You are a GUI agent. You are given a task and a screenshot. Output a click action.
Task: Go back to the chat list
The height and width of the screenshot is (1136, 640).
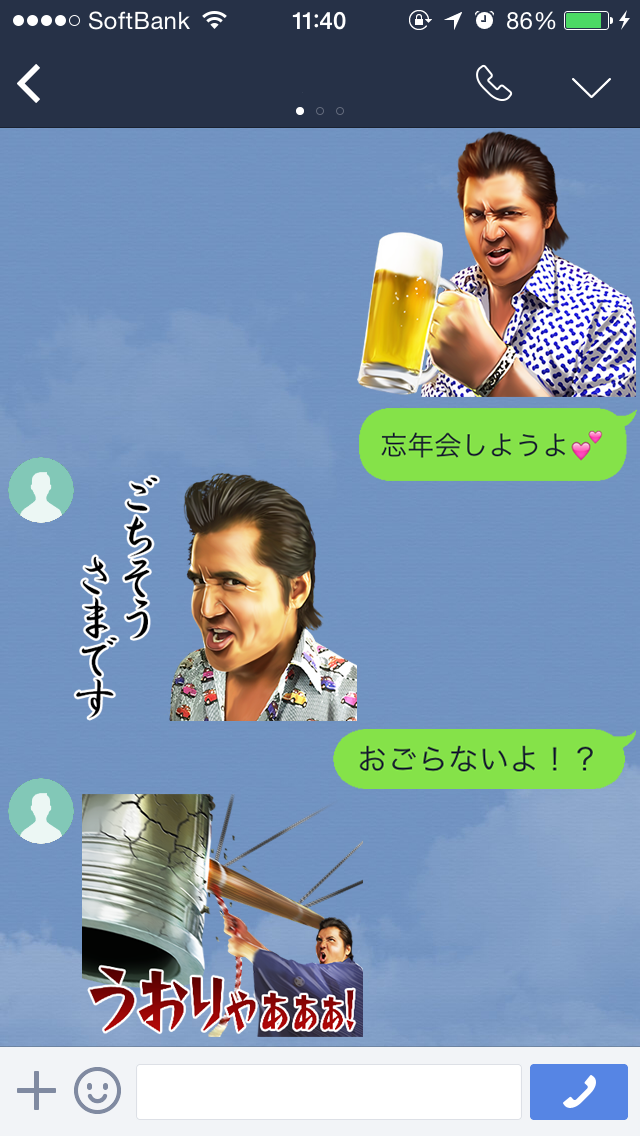(x=29, y=84)
